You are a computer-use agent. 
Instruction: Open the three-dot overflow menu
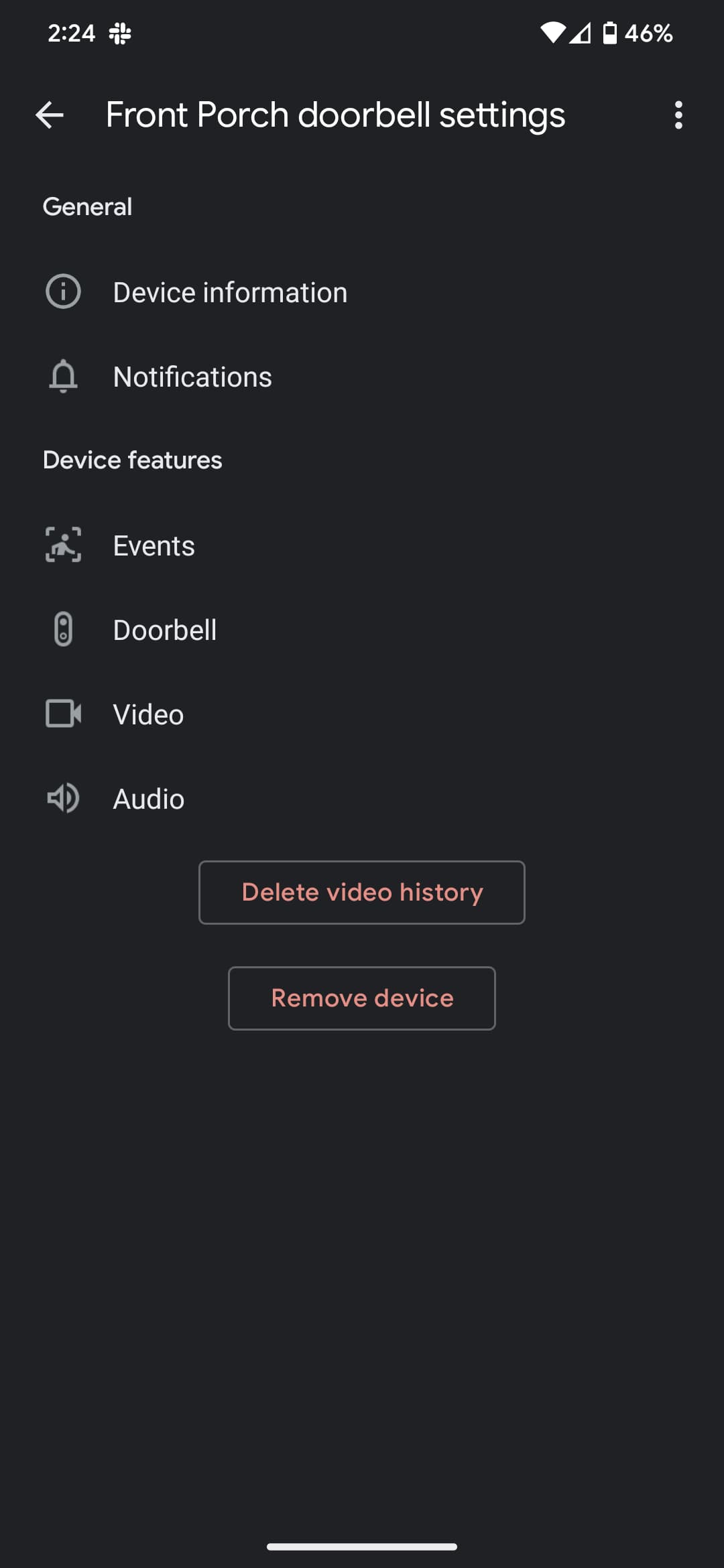point(678,115)
